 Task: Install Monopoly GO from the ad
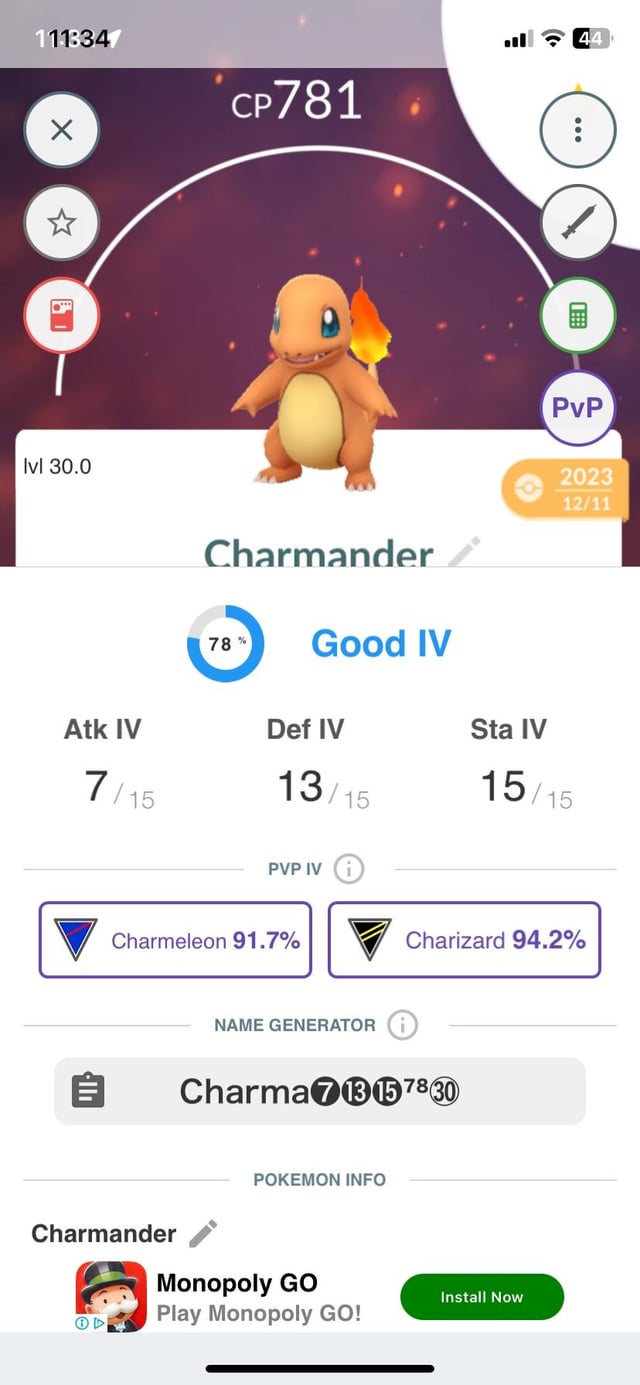(x=482, y=1297)
